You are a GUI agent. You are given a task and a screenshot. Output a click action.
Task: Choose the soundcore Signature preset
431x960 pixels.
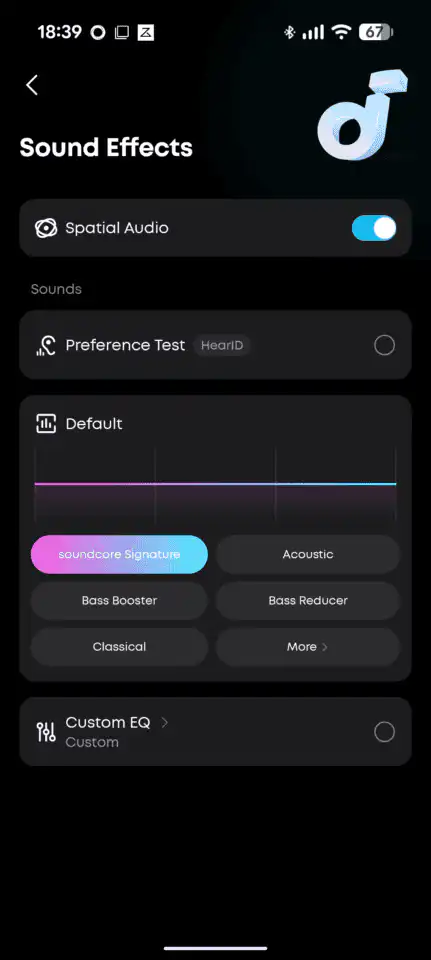[x=119, y=554]
